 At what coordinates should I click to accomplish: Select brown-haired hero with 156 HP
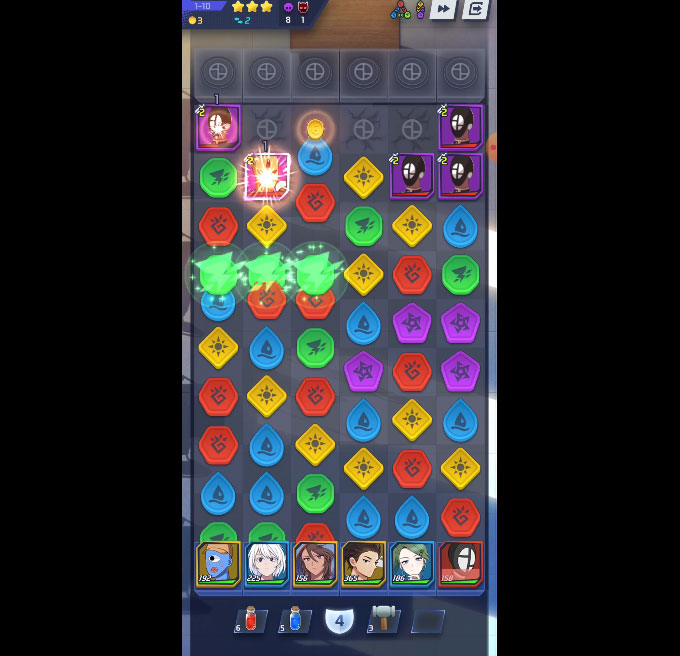tap(315, 563)
